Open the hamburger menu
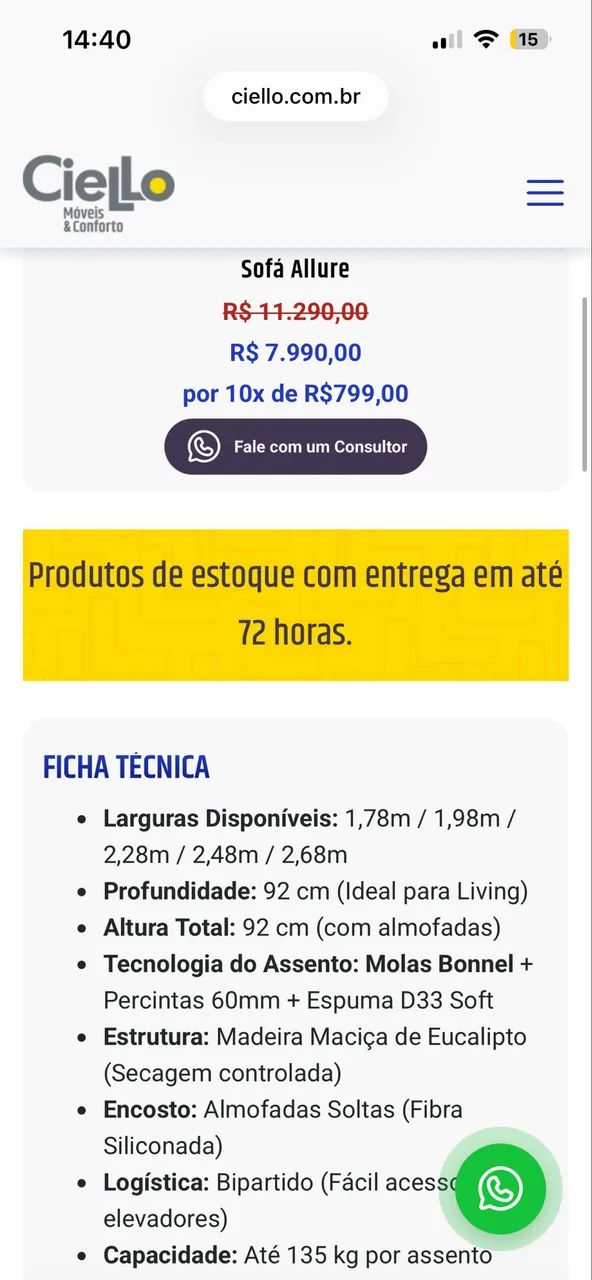 coord(545,193)
